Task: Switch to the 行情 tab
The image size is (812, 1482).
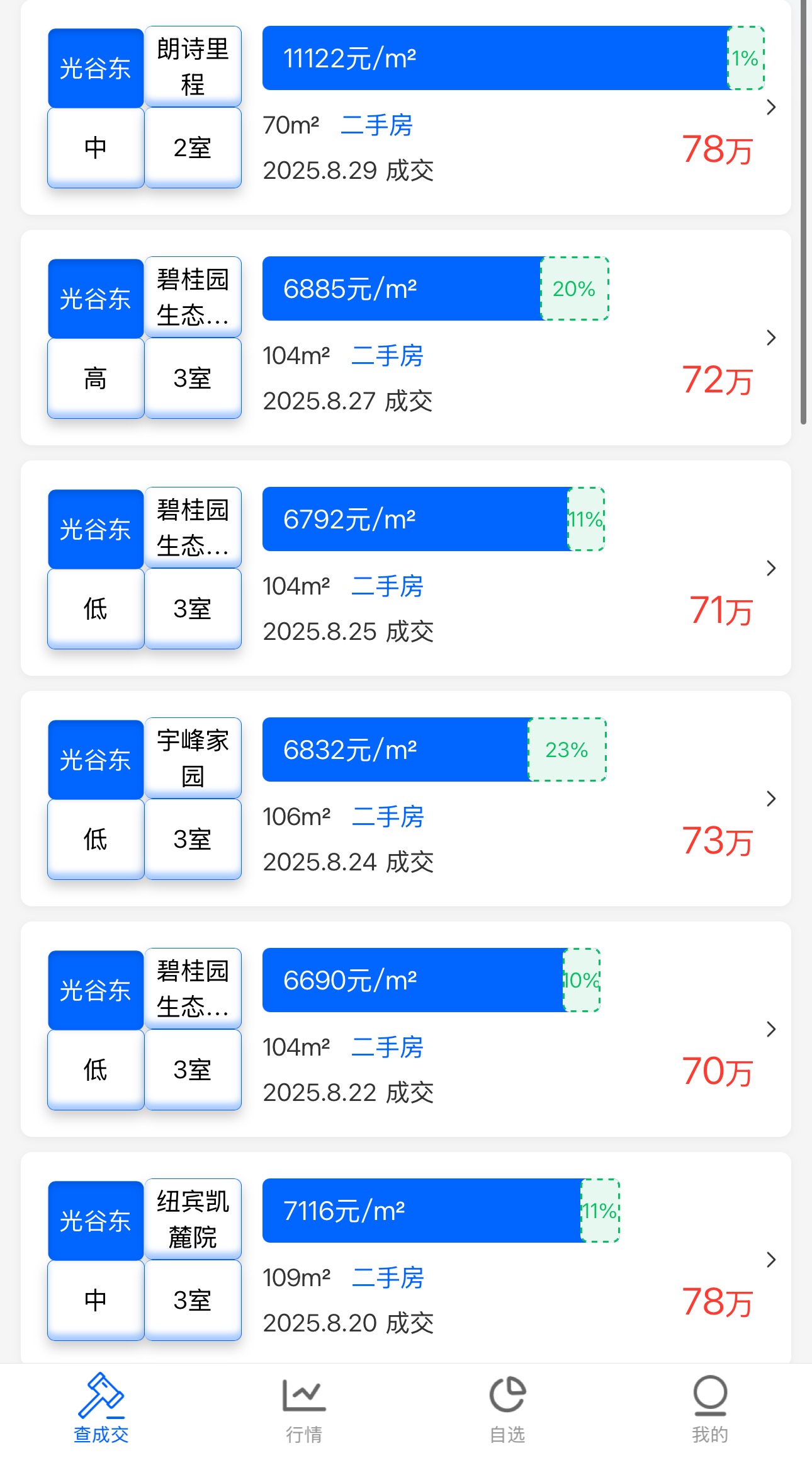Action: point(304,1408)
